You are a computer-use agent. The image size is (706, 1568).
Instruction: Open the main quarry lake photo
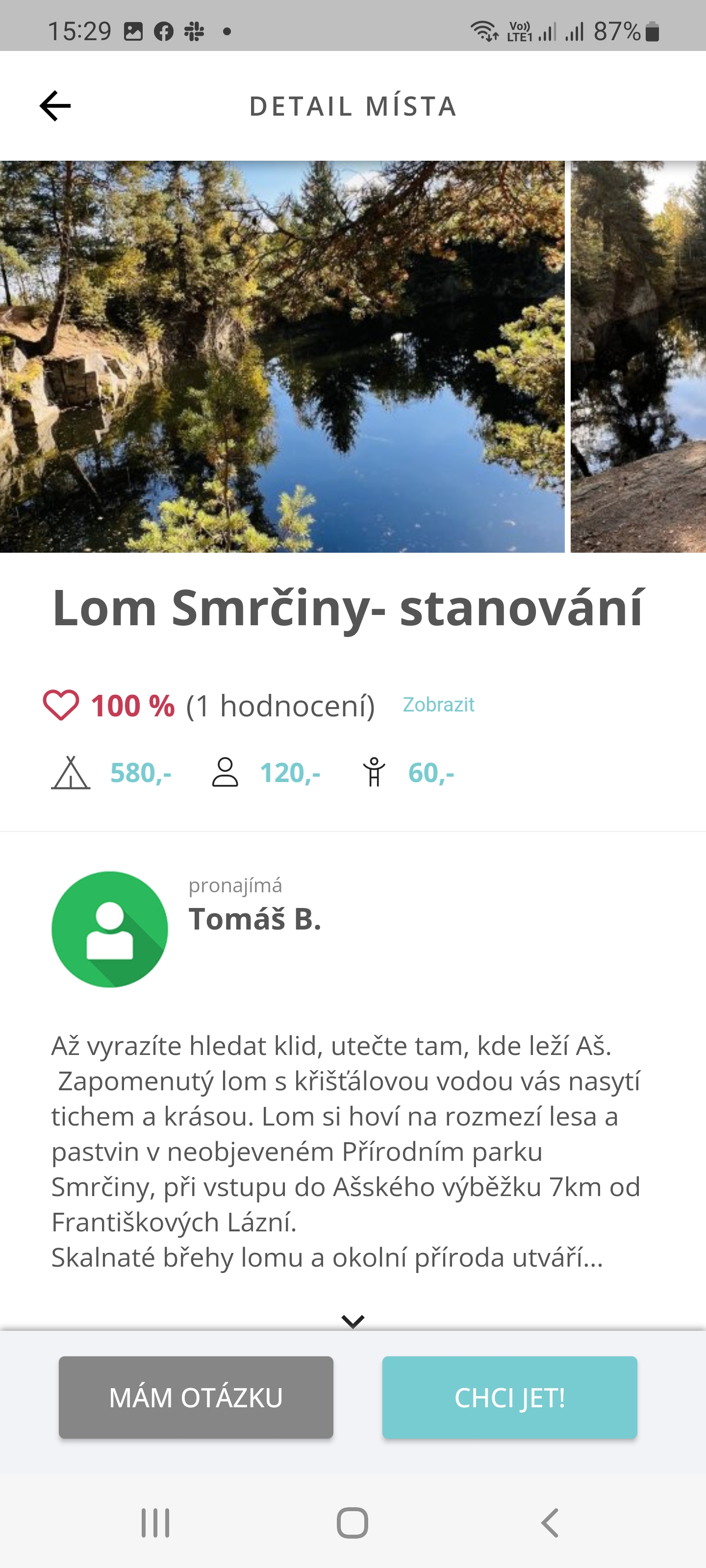click(x=282, y=357)
